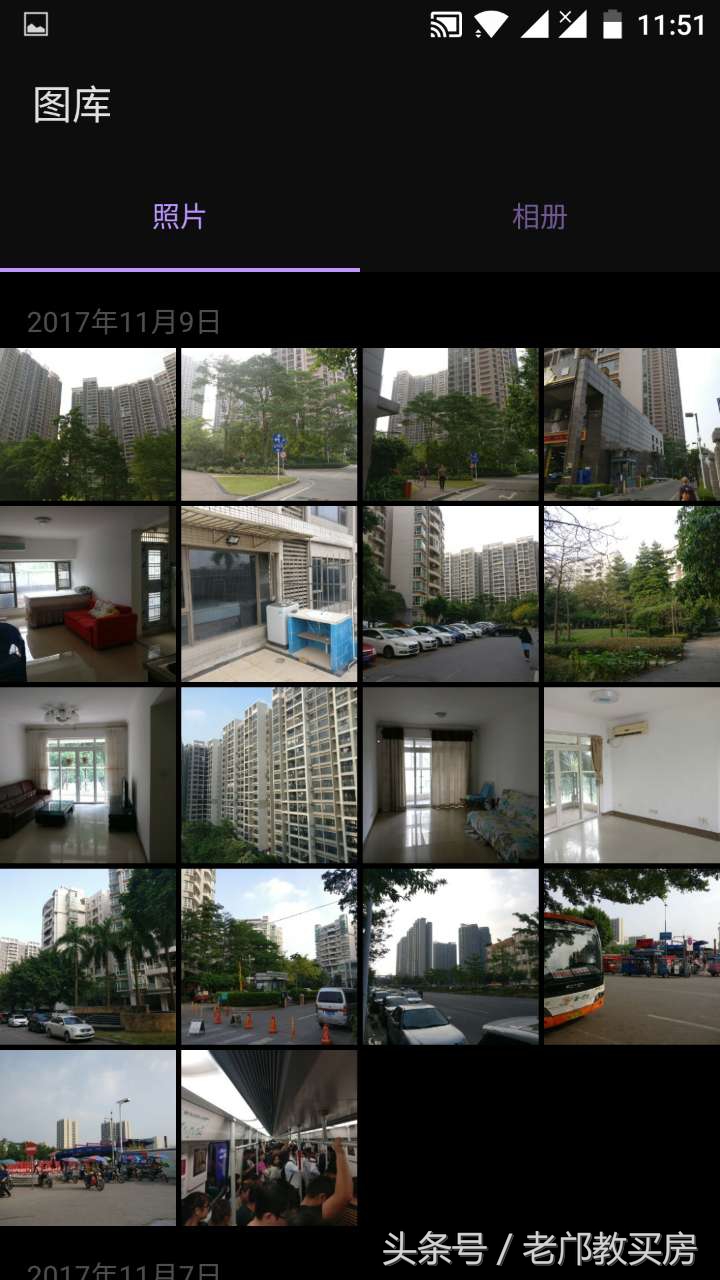Switch to the 相册 tab

539,217
